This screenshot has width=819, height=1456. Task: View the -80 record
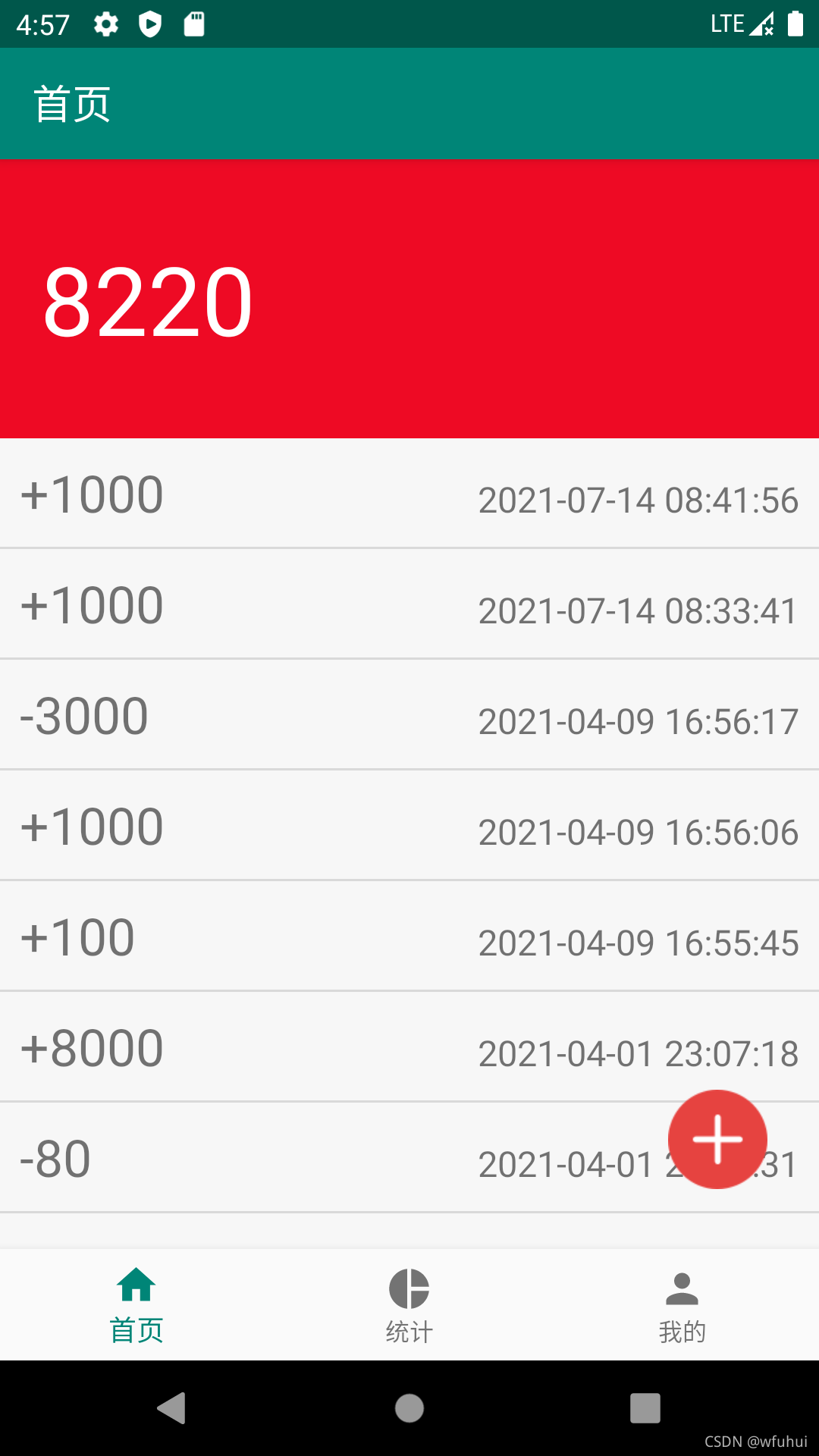303,1159
